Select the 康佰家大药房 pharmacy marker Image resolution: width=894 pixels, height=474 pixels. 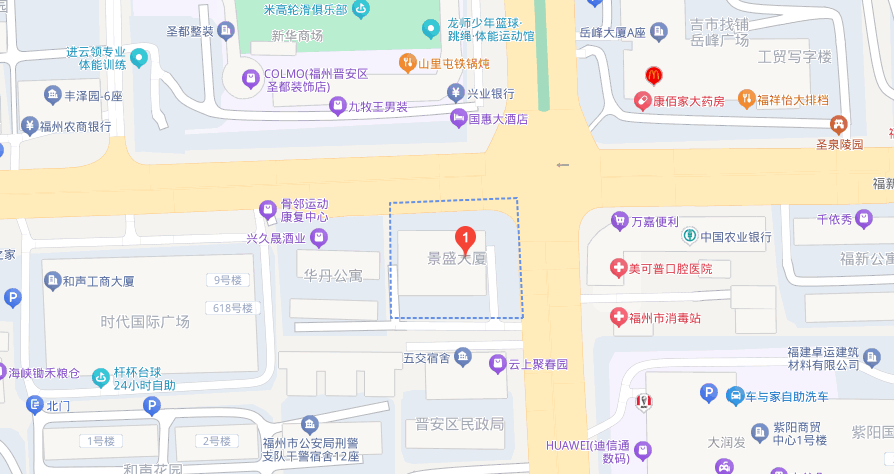pos(644,100)
